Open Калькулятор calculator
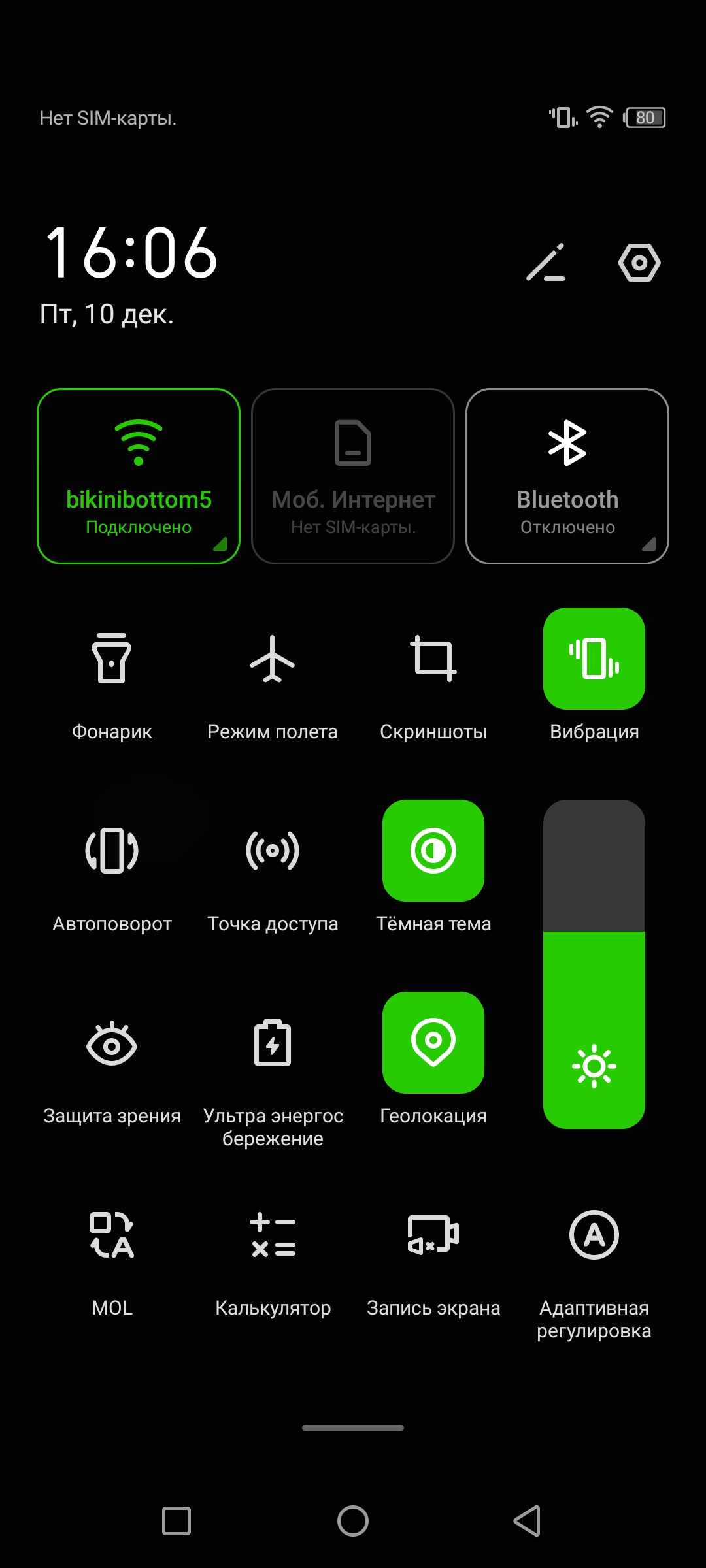This screenshot has height=1568, width=706. click(x=273, y=1235)
